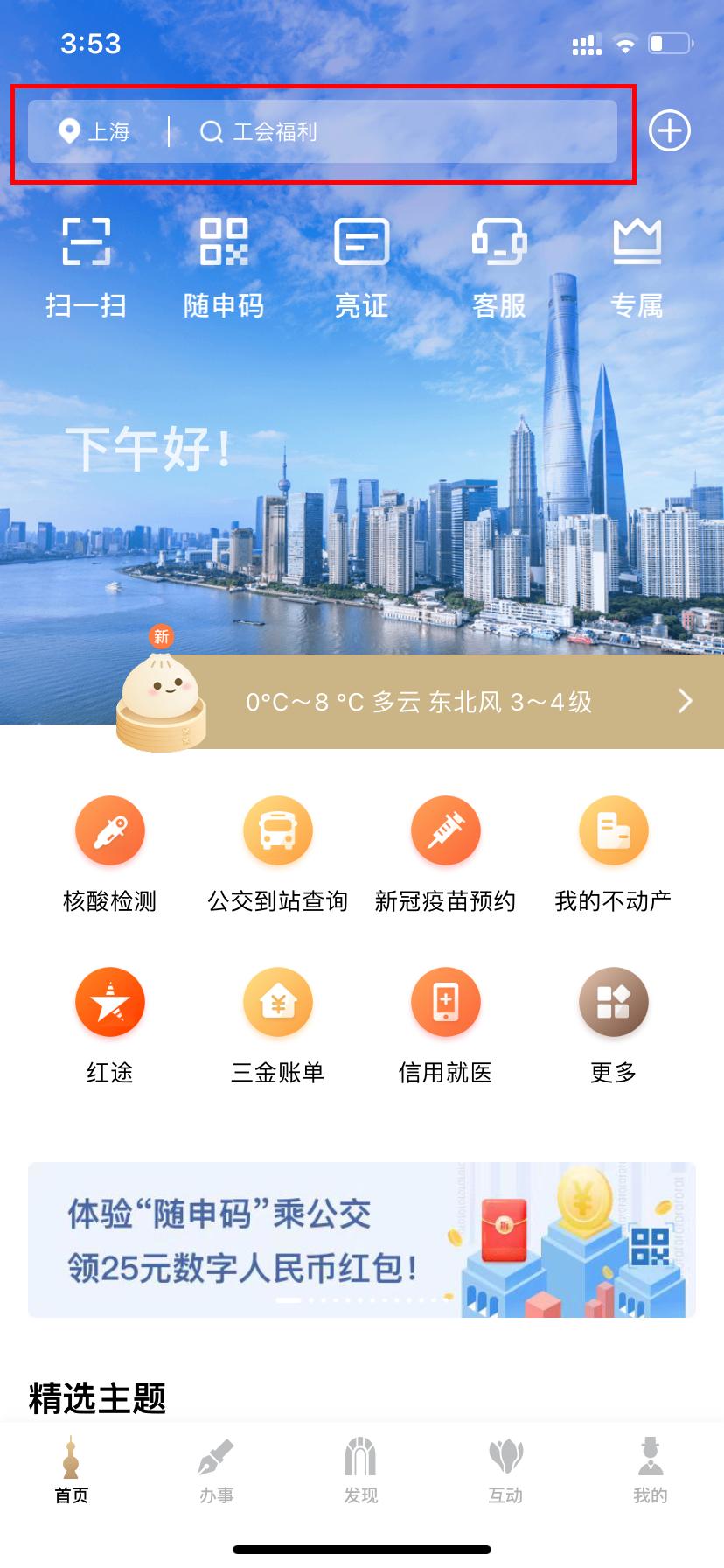Check 公交到站查询 bus arrival times
The image size is (724, 1568).
click(x=277, y=853)
